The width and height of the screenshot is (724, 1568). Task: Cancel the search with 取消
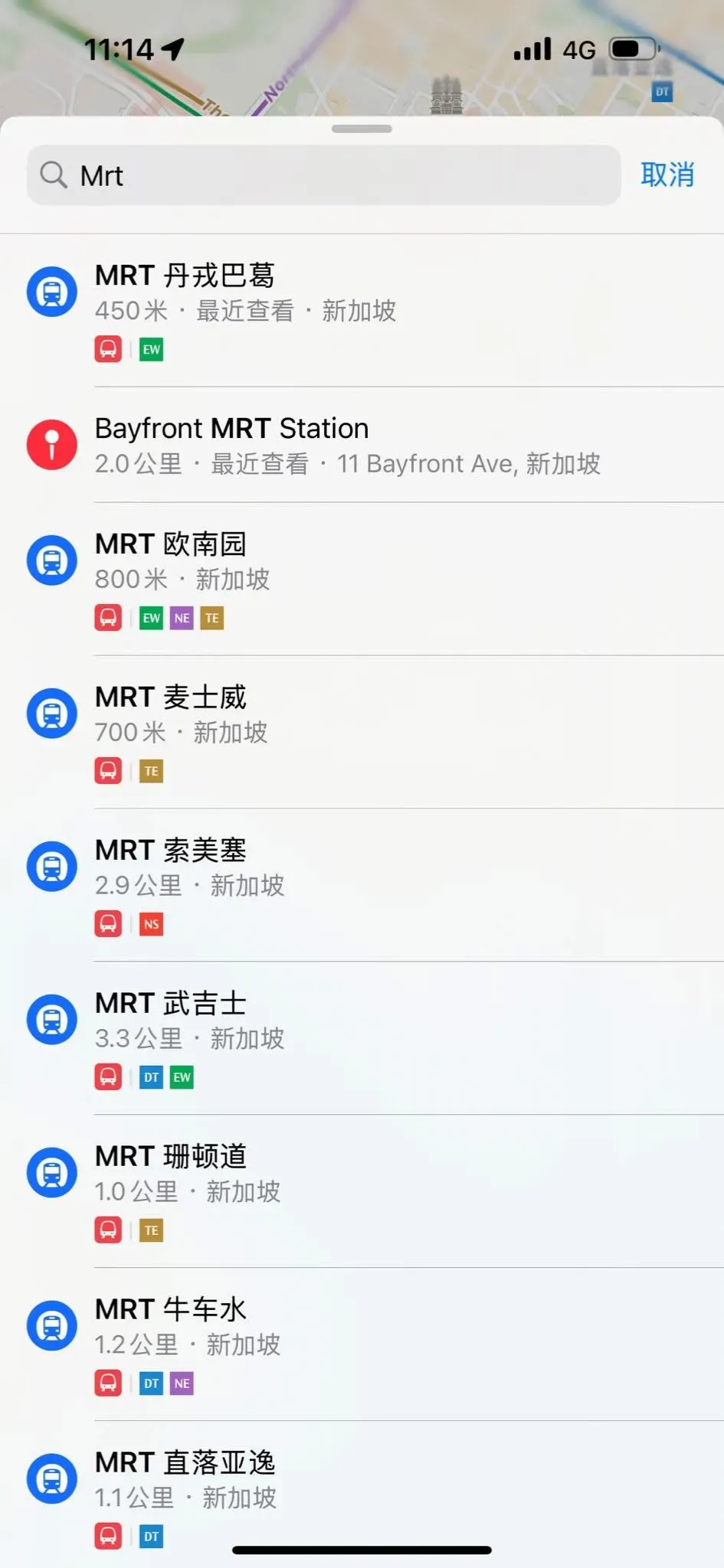click(x=667, y=175)
